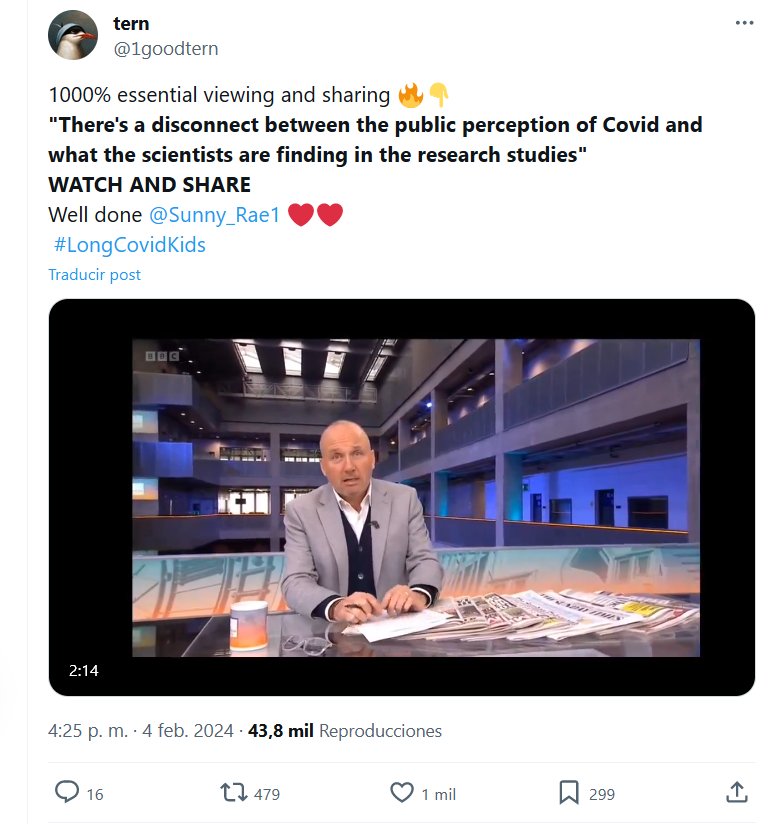Image resolution: width=776 pixels, height=824 pixels.
Task: Bookmark this post
Action: point(568,793)
